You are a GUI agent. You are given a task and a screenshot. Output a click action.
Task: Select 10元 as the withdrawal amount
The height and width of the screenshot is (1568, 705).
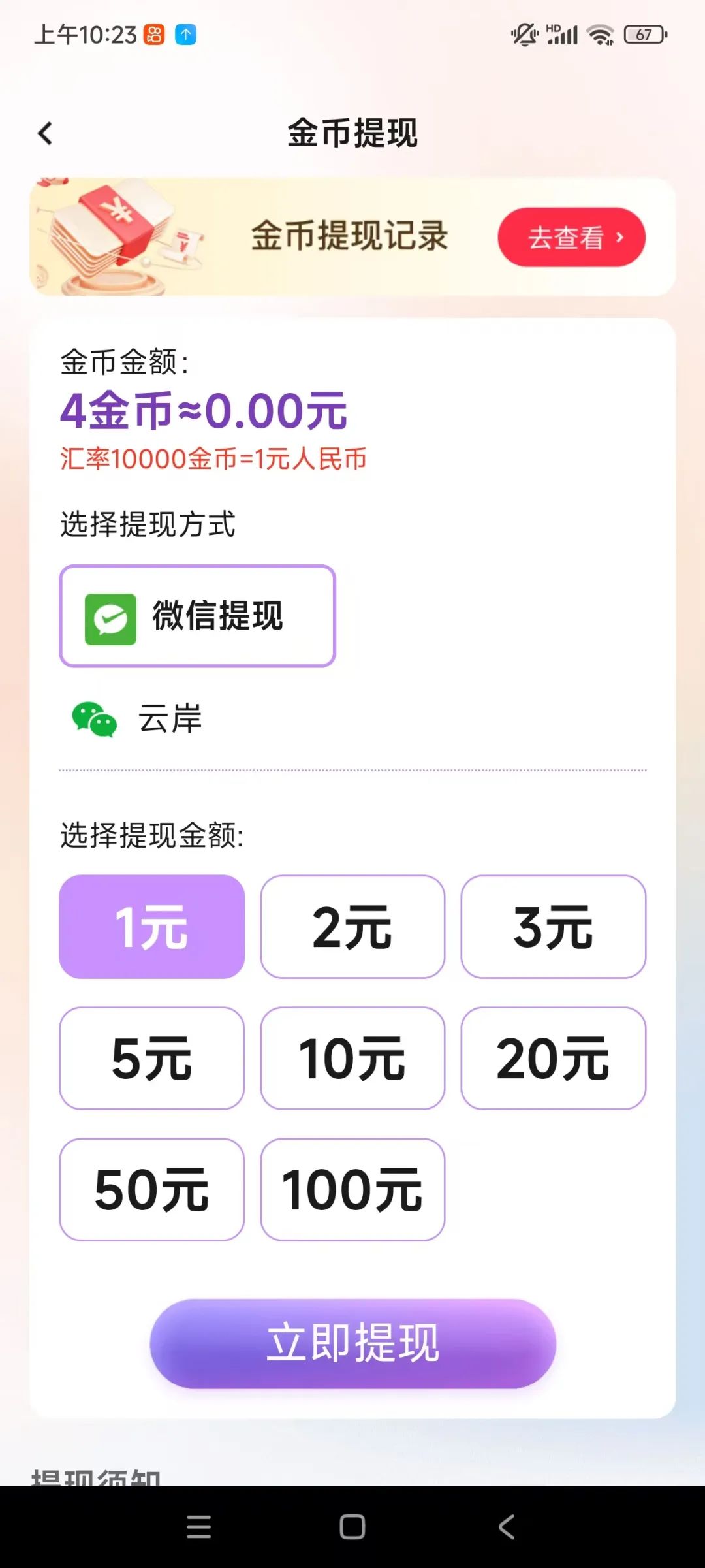[352, 1058]
